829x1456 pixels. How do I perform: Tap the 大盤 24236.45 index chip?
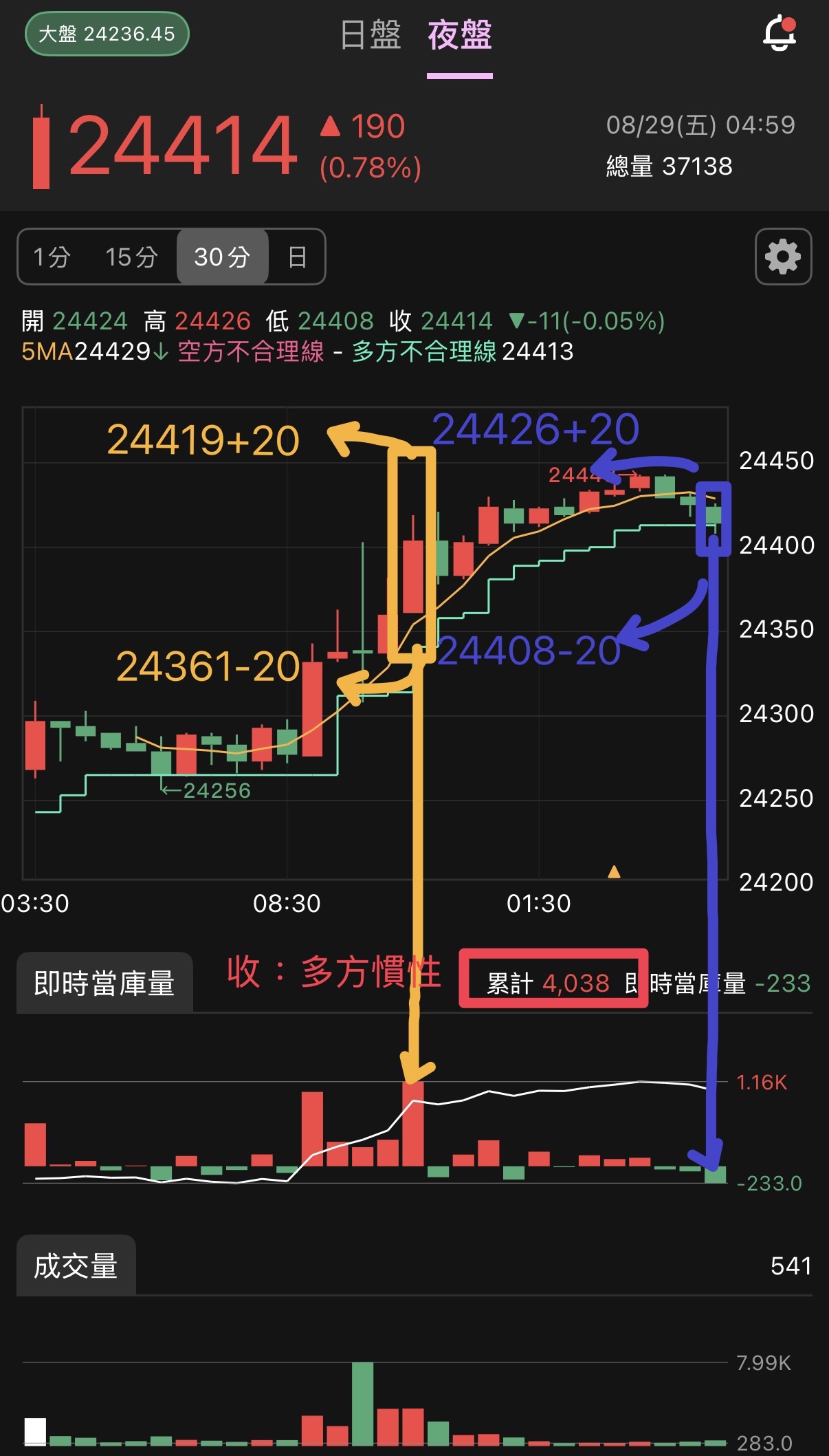pos(107,34)
